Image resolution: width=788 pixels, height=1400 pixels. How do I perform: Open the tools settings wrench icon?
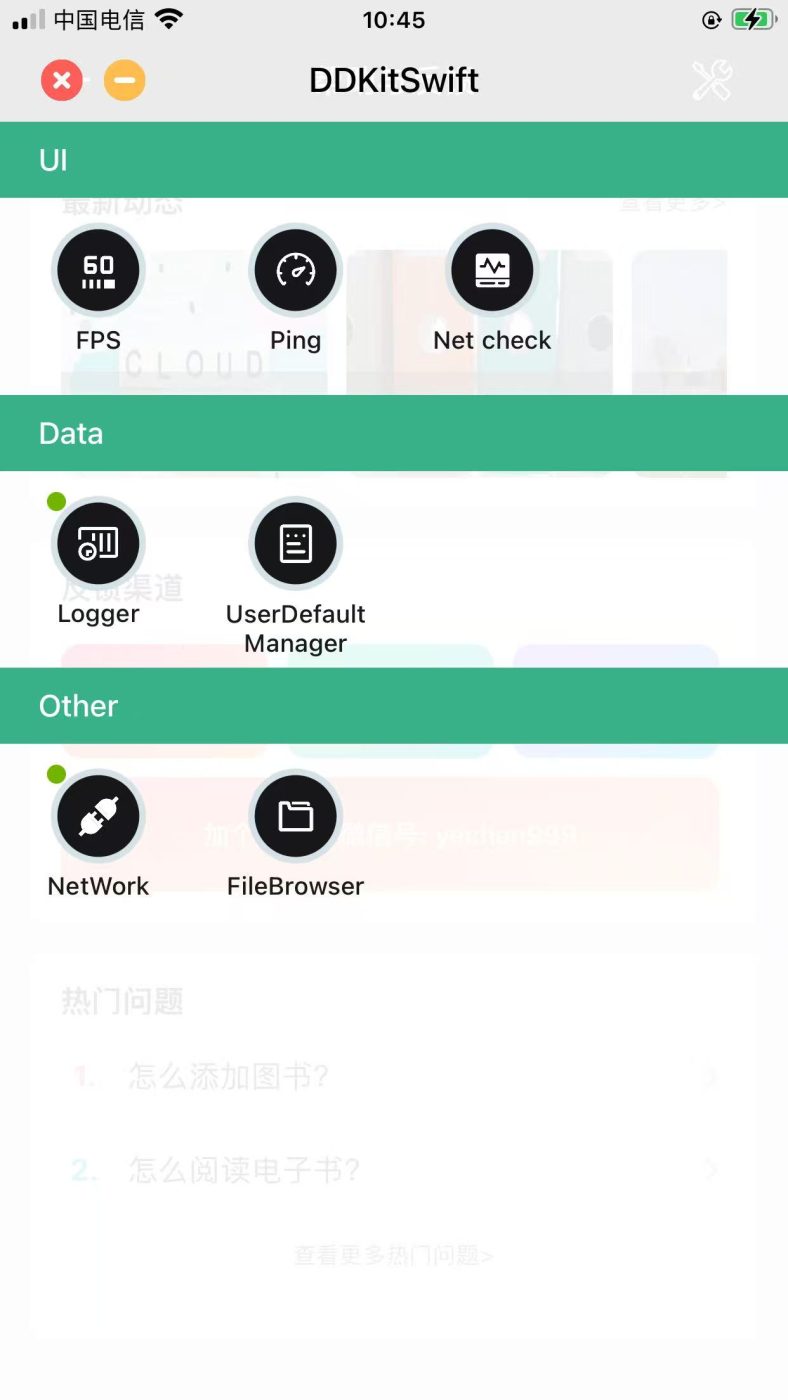point(712,81)
